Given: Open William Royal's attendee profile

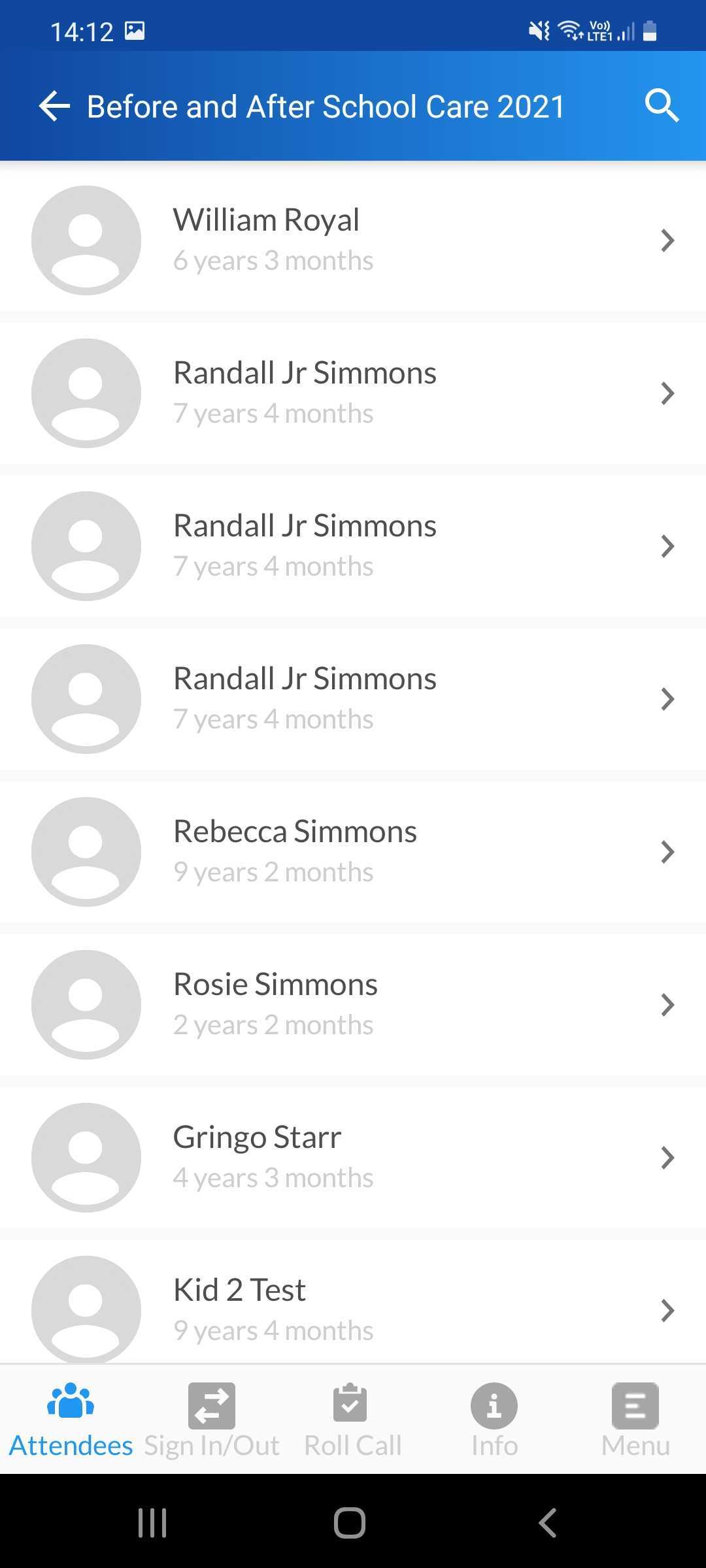Looking at the screenshot, I should click(353, 240).
